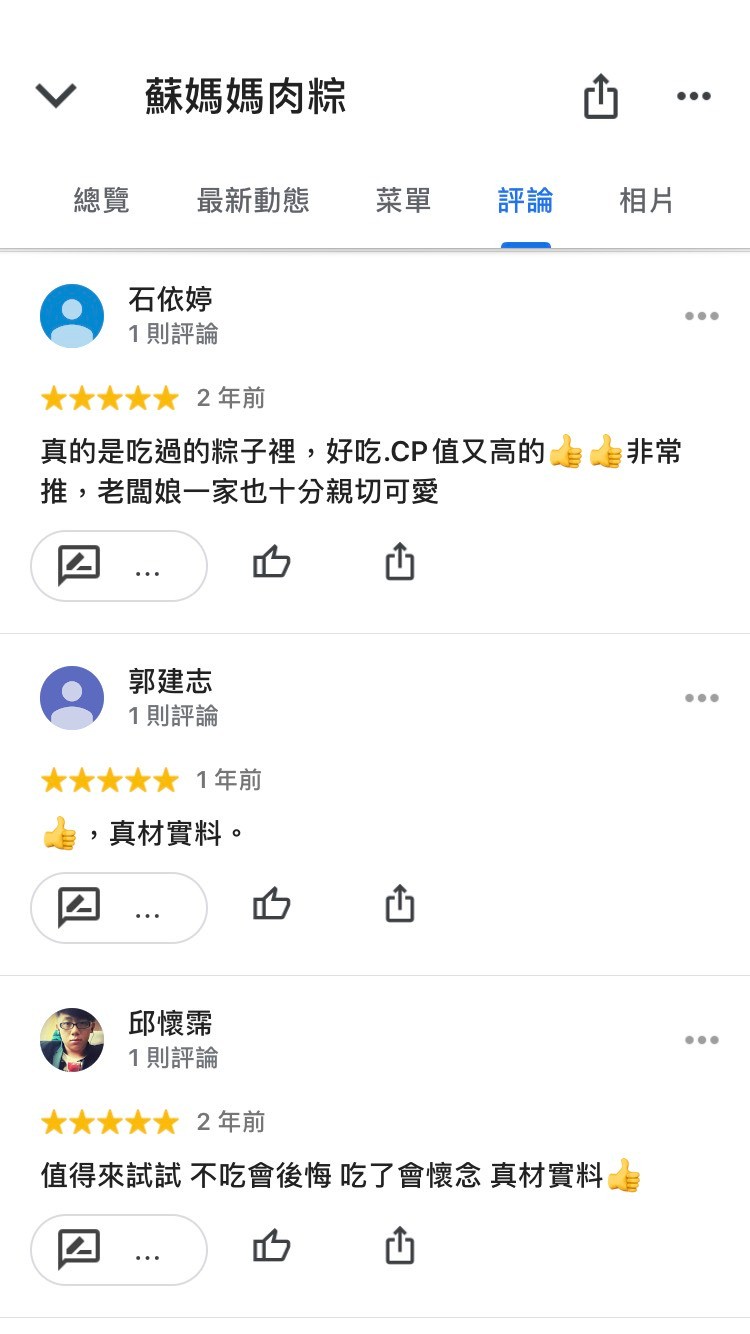This screenshot has width=750, height=1334.
Task: Switch to the 最新動態 tab
Action: 253,201
